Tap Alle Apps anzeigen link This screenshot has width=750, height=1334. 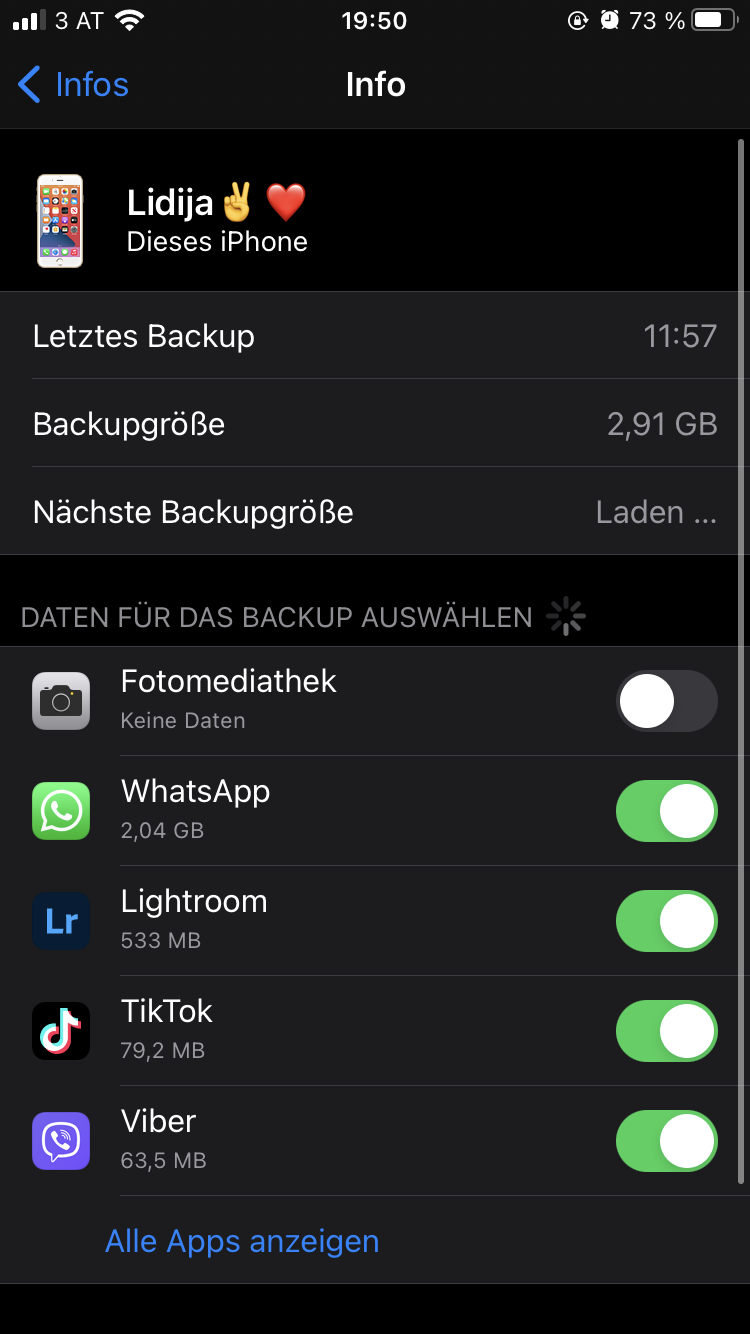coord(242,1241)
